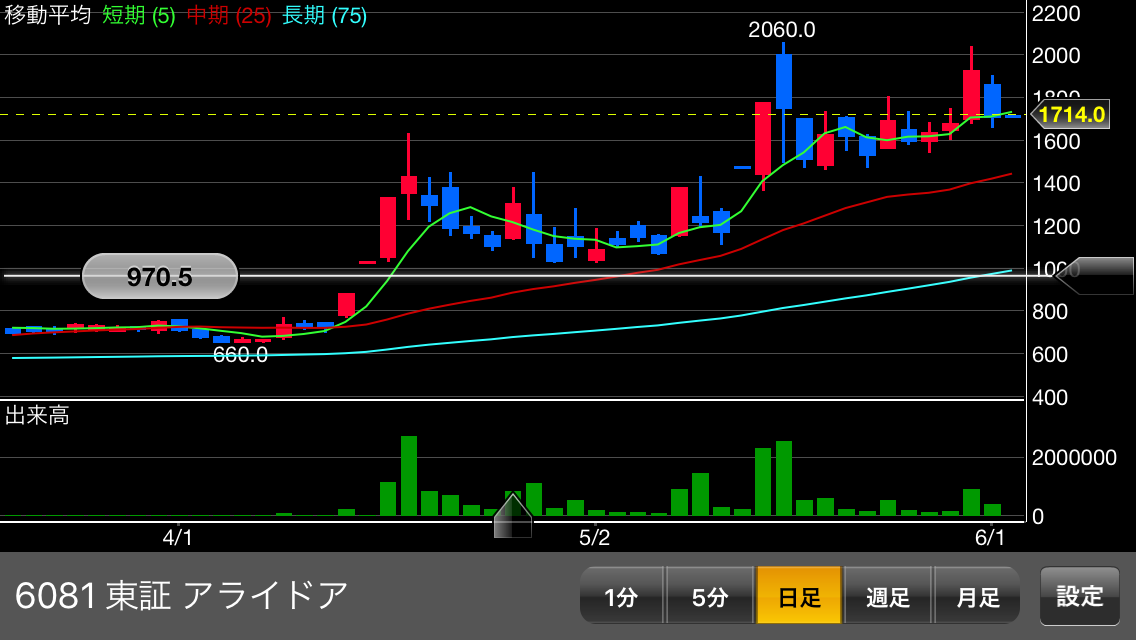This screenshot has height=640, width=1136.
Task: View the 月足 monthly chart
Action: pos(977,596)
